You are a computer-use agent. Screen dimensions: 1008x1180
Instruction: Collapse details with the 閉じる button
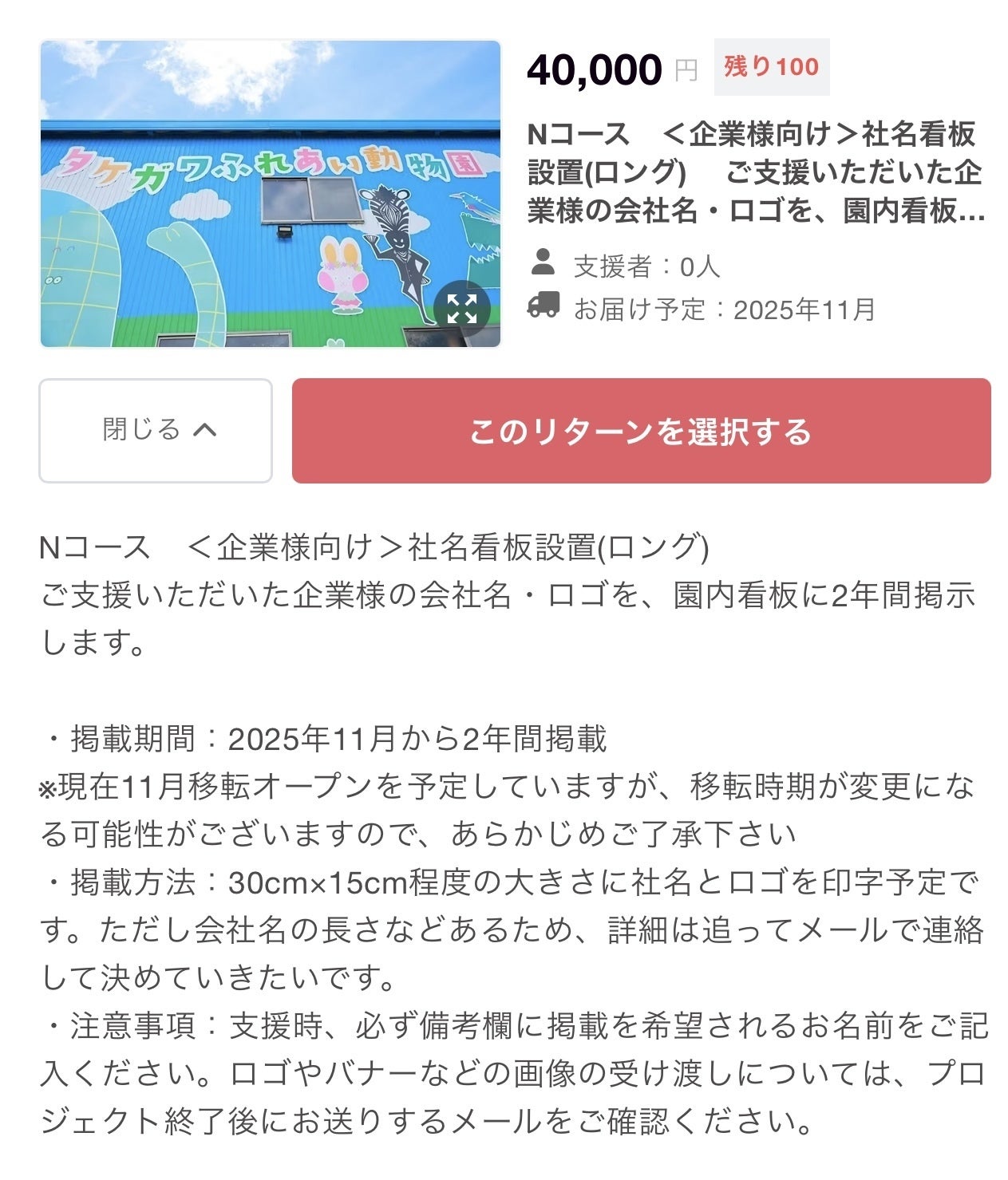coord(156,431)
